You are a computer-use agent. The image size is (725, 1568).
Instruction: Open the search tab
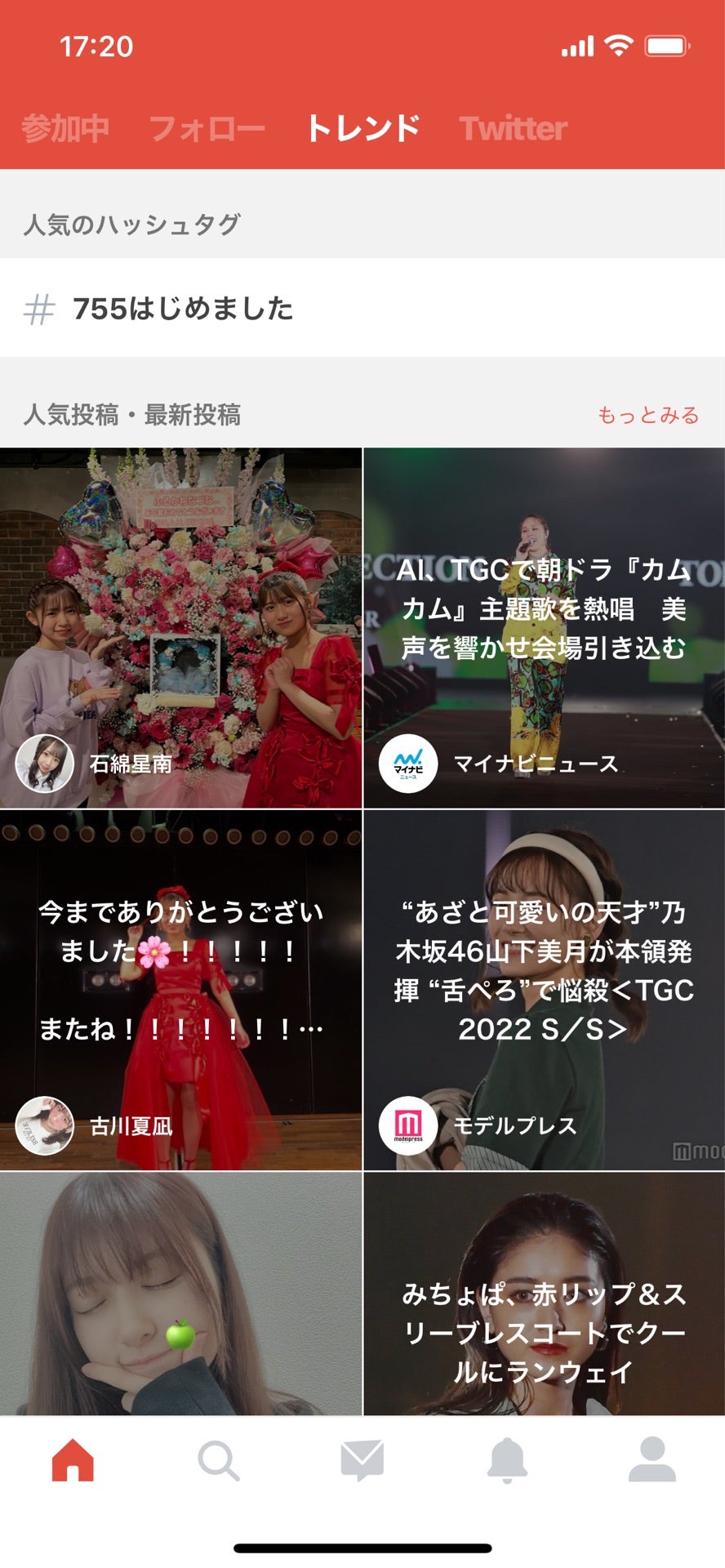[218, 1460]
